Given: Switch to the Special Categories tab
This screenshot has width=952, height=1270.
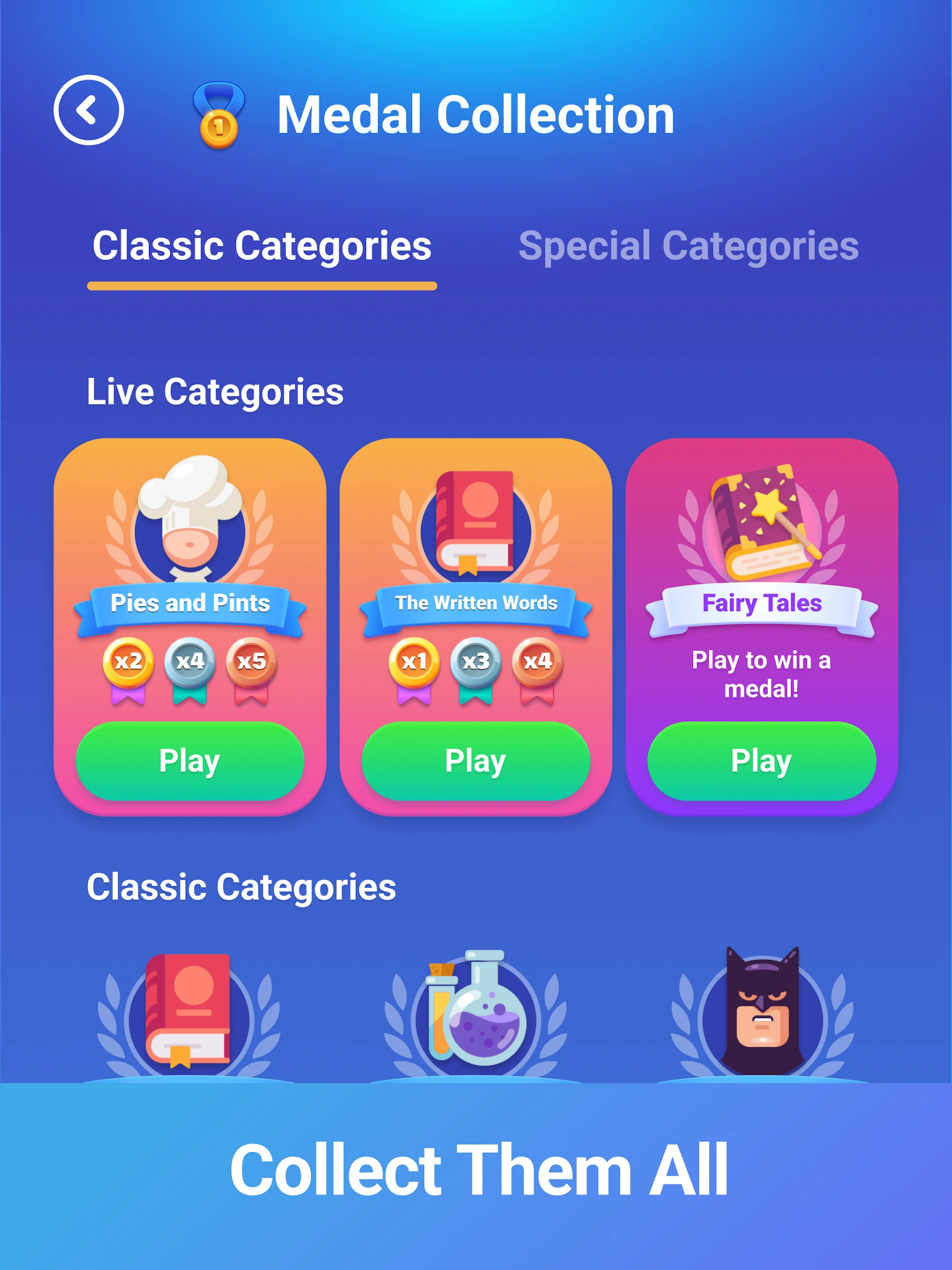Looking at the screenshot, I should 688,246.
